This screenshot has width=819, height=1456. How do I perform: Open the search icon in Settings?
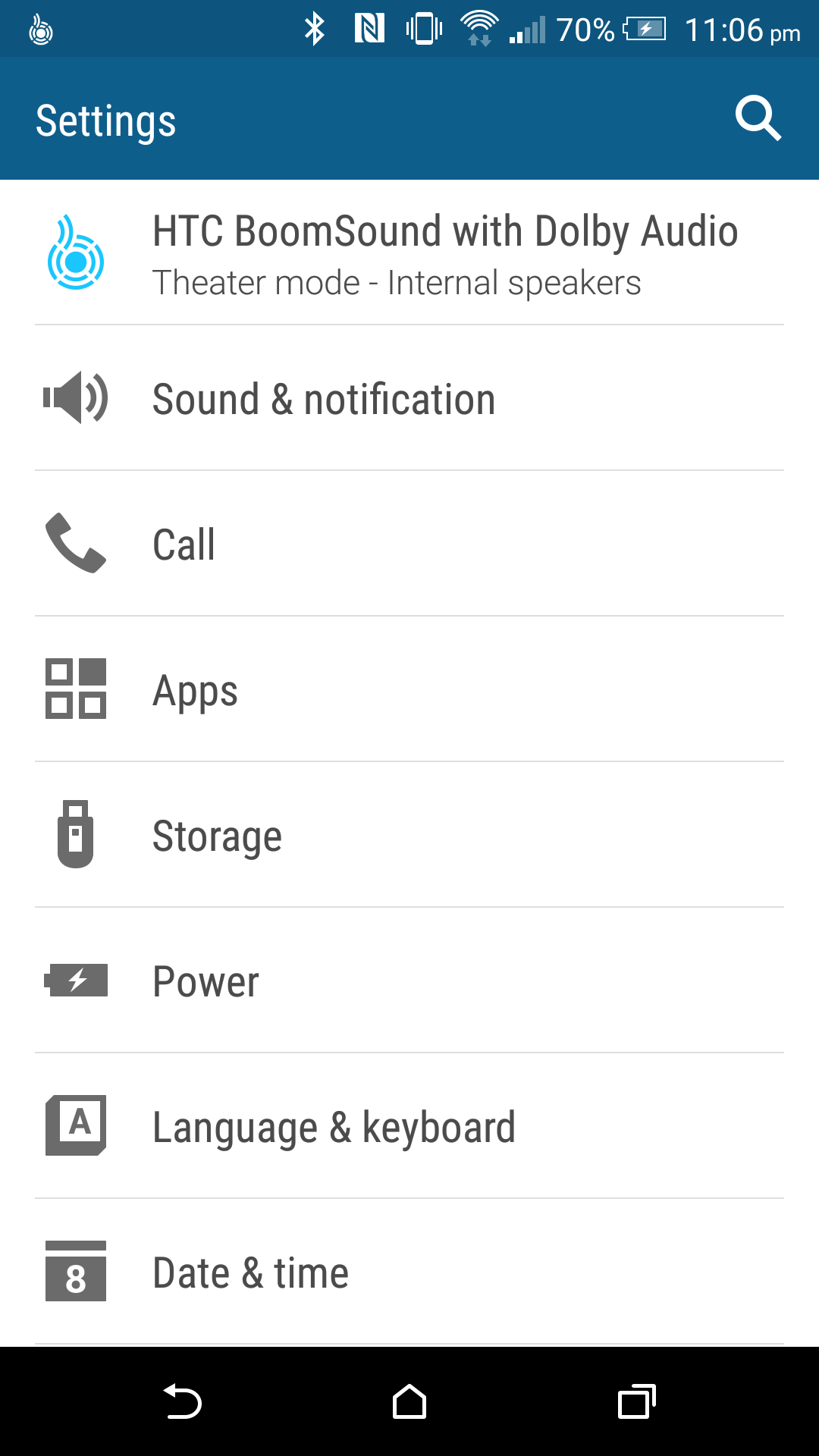pos(758,118)
